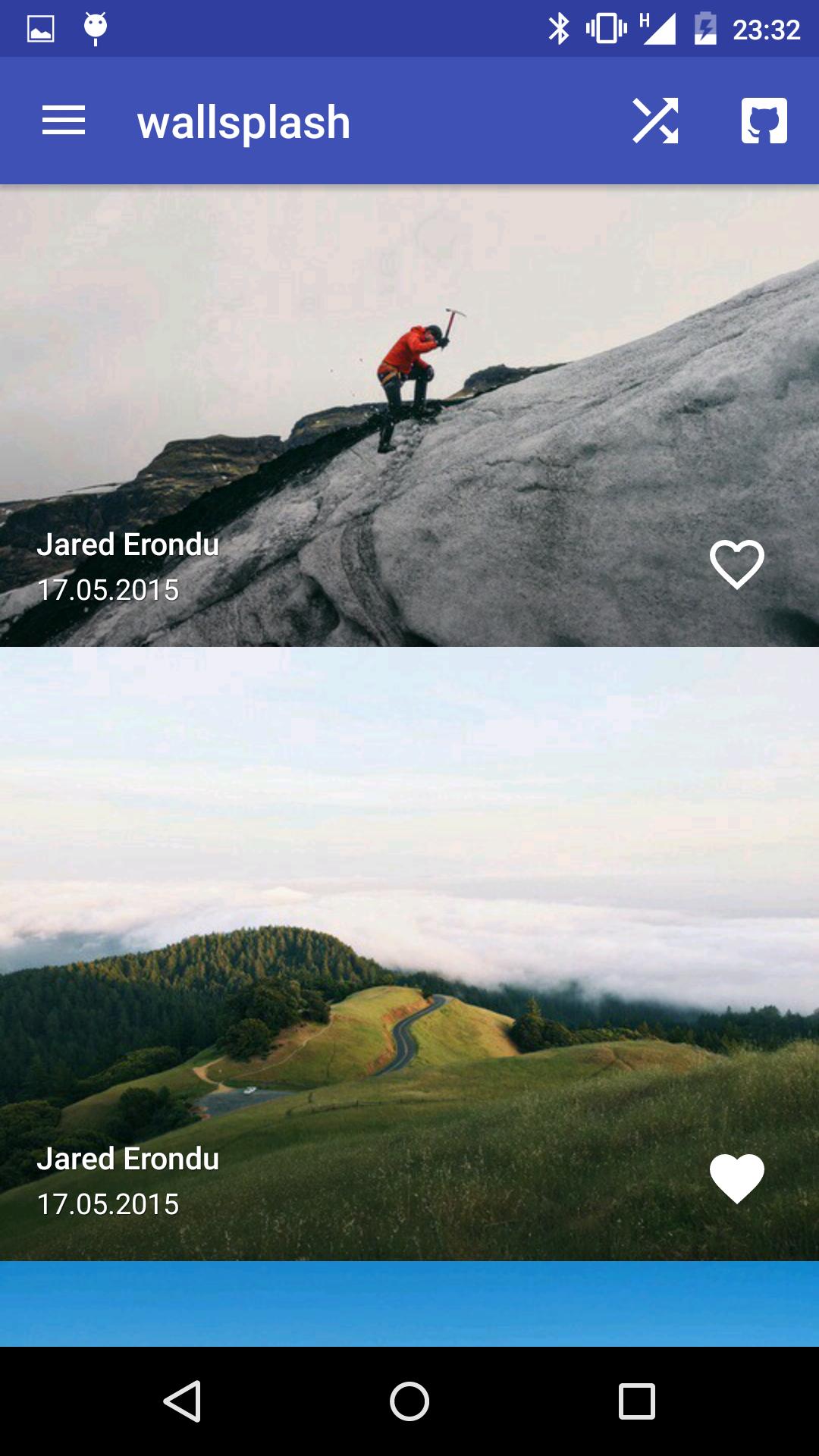Open the green hills wallpaper
Image resolution: width=819 pixels, height=1456 pixels.
coord(409,948)
